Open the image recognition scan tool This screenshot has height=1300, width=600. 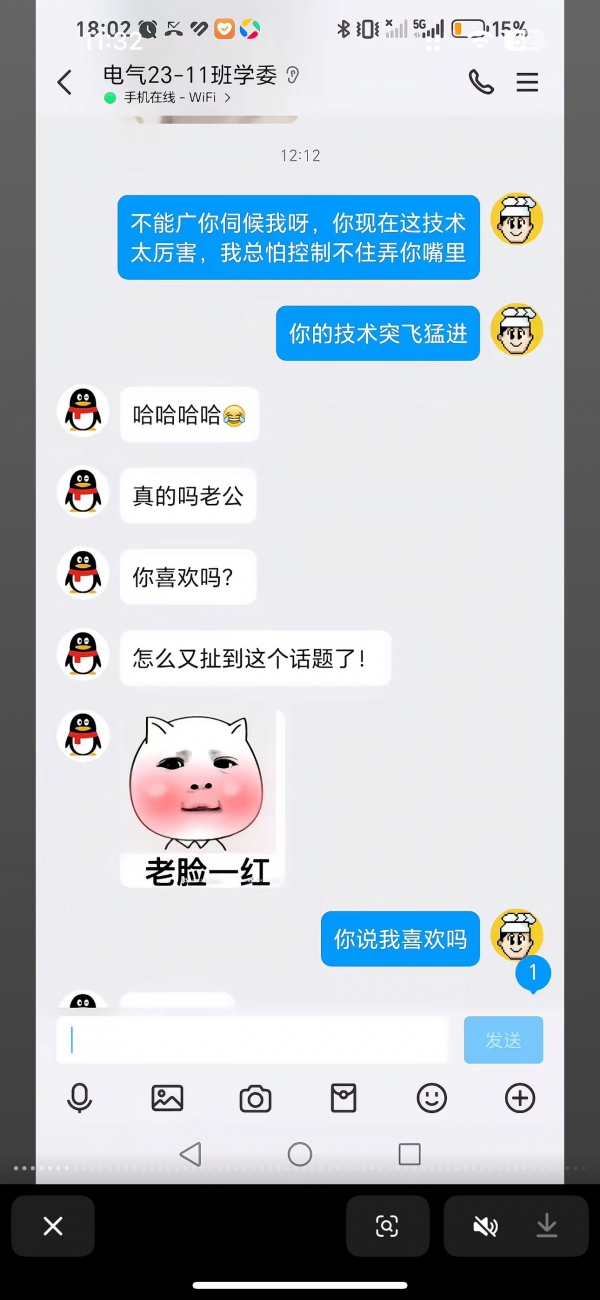[387, 1226]
